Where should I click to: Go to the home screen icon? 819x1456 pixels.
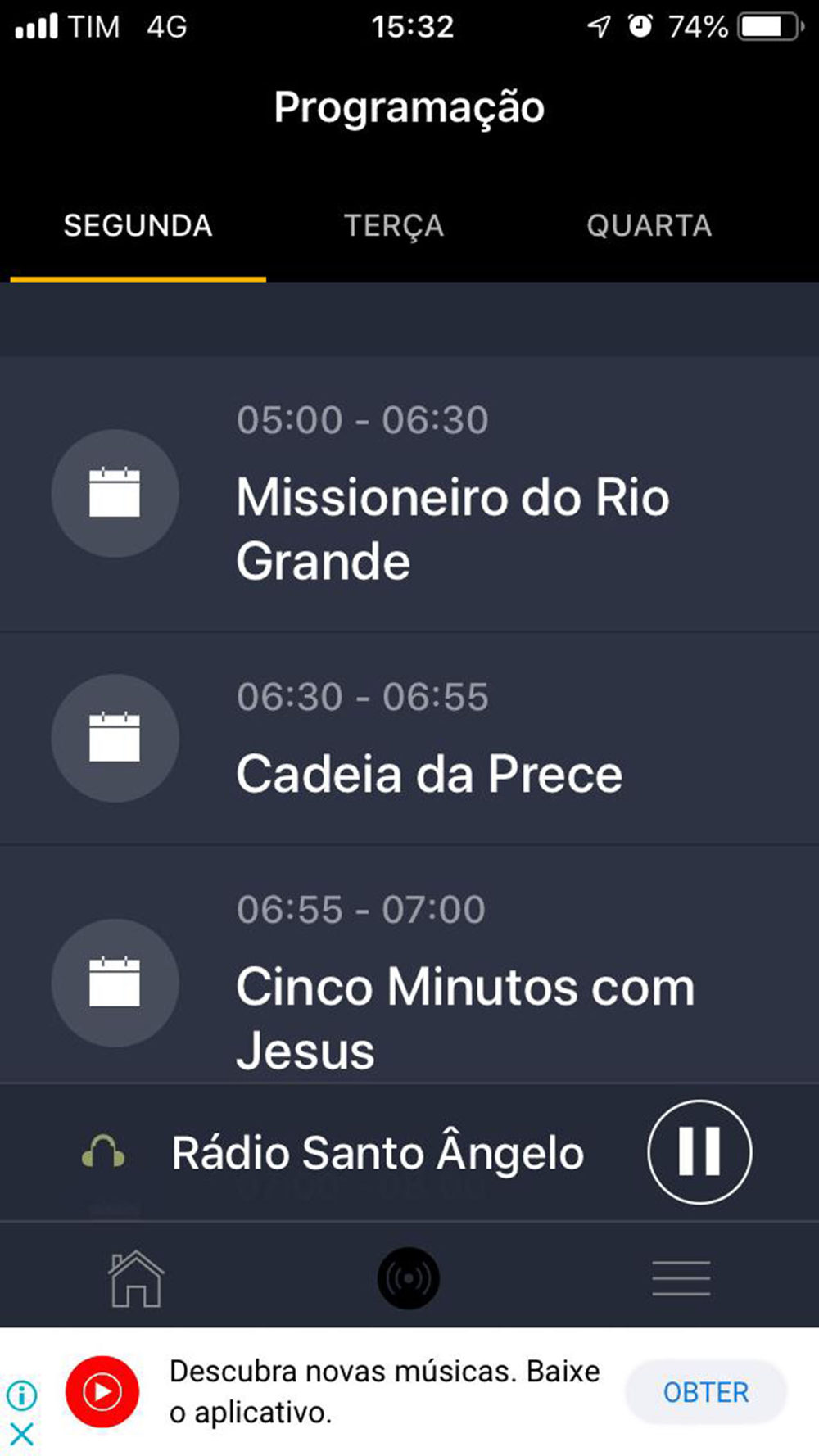pyautogui.click(x=137, y=1278)
